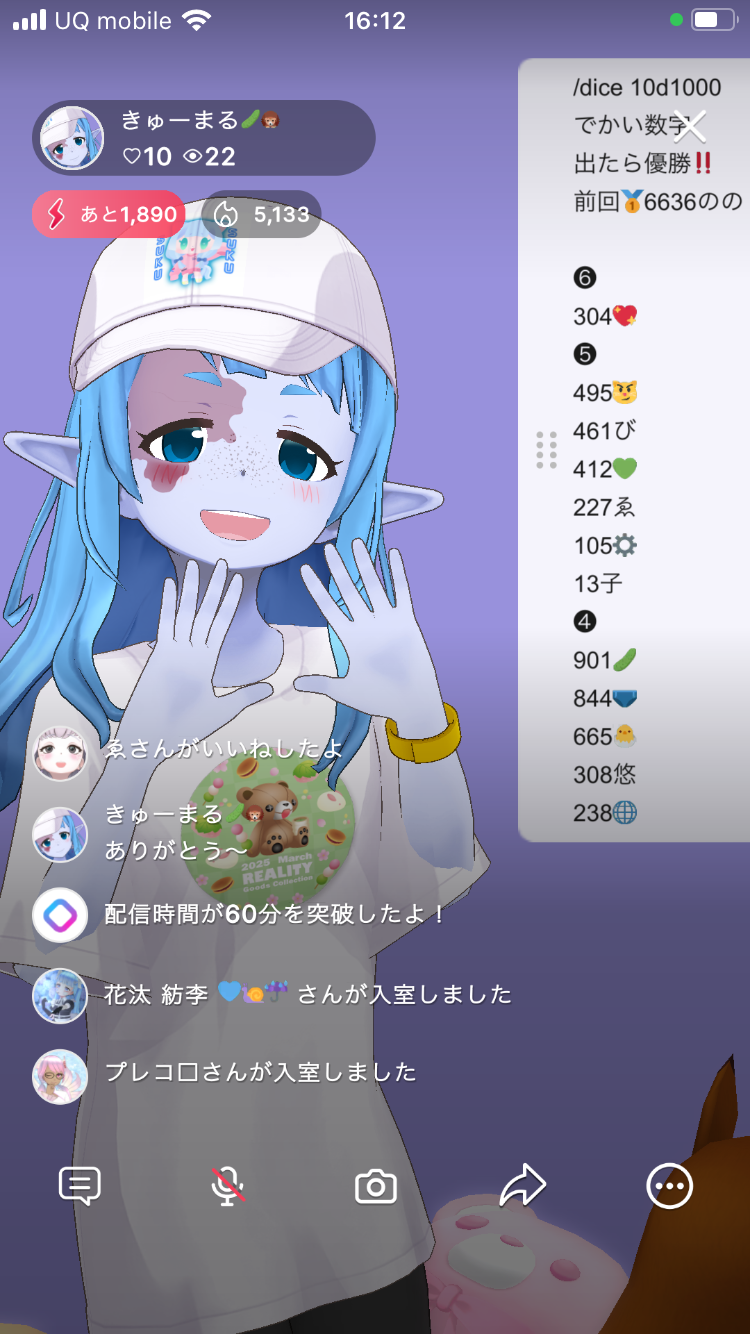
Task: Open the 5,133 points chip
Action: pos(262,214)
